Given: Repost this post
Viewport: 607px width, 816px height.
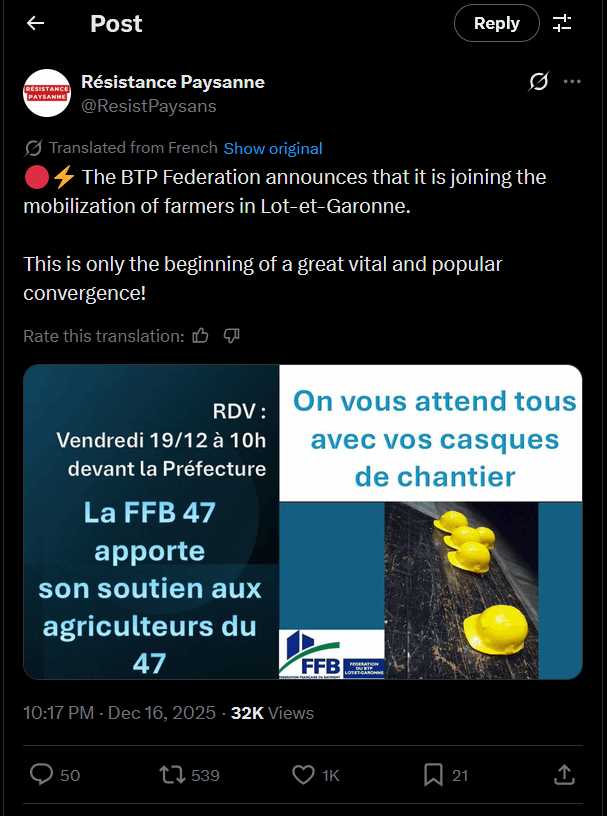Looking at the screenshot, I should pos(172,775).
